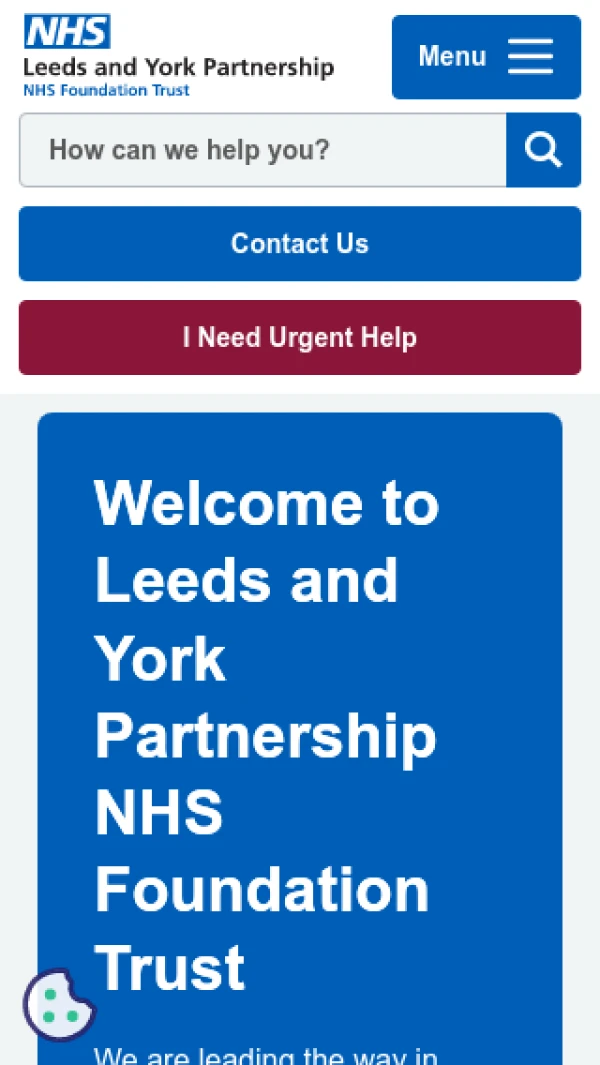Open the Menu navigation button
600x1065 pixels.
click(x=486, y=57)
